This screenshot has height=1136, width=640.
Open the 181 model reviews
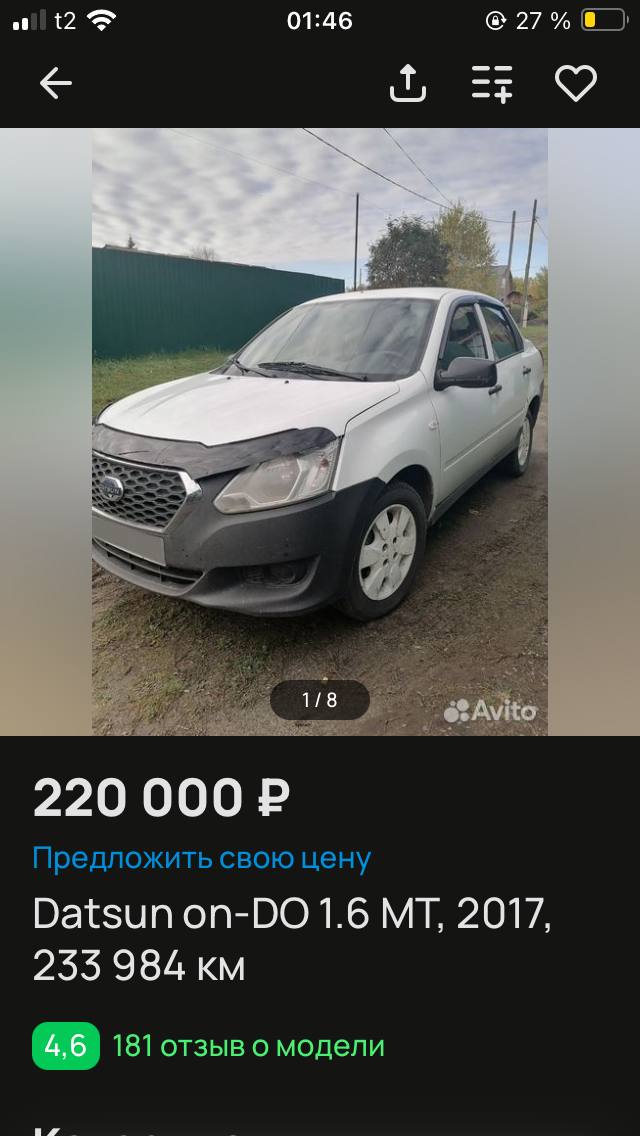point(248,1046)
